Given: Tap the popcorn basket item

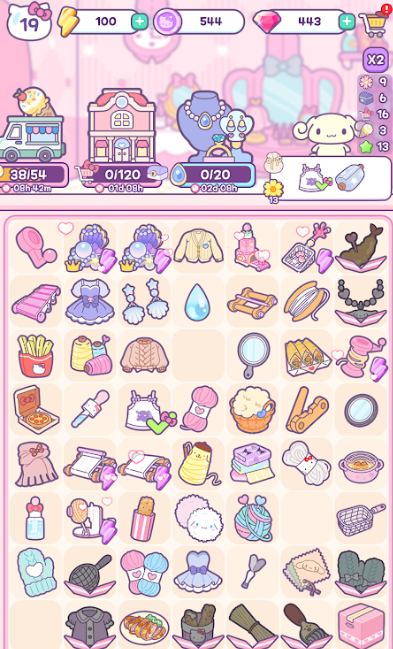Looking at the screenshot, I should point(252,409).
